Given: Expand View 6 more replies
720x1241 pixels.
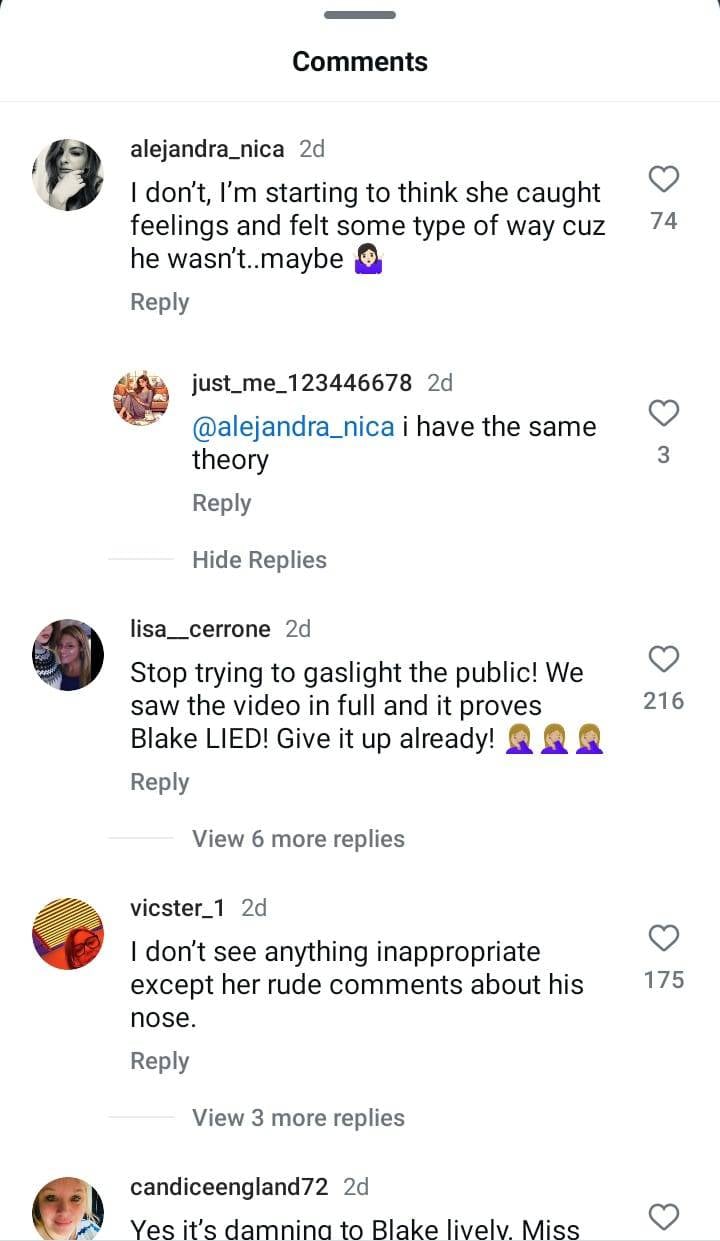Looking at the screenshot, I should tap(298, 839).
